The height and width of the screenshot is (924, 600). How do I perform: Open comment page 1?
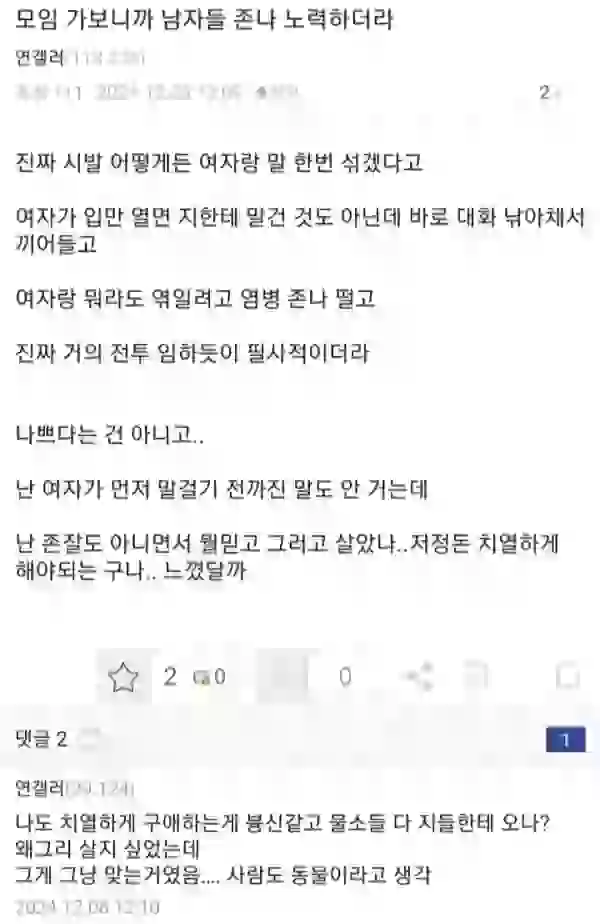pyautogui.click(x=566, y=740)
